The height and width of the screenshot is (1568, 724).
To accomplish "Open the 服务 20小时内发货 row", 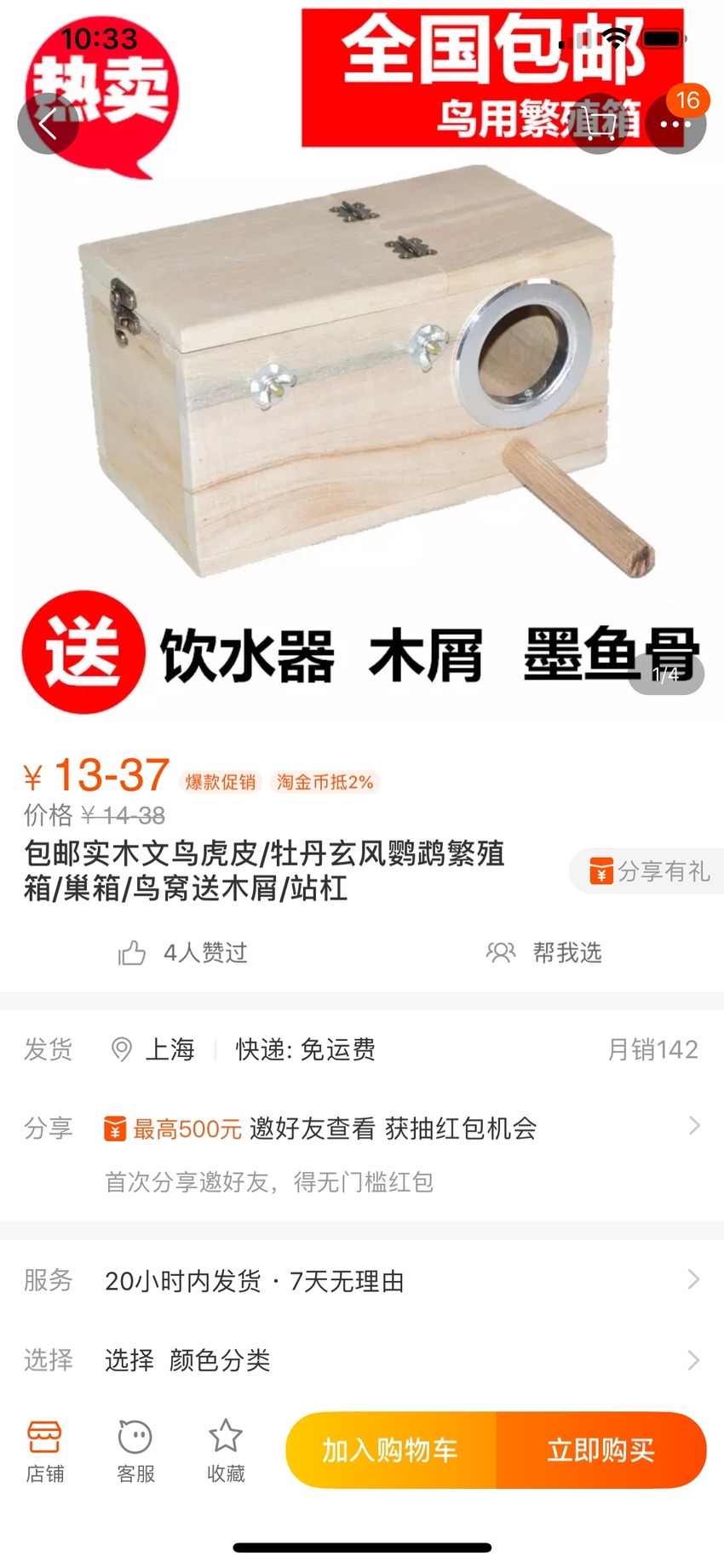I will coord(362,1280).
